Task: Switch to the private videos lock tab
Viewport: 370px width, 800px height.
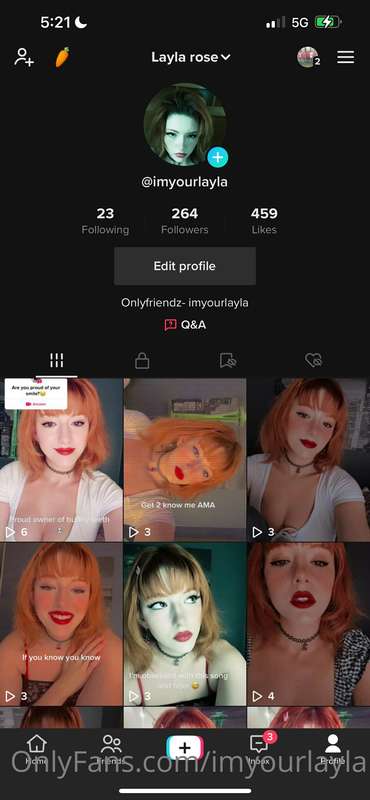Action: (142, 361)
